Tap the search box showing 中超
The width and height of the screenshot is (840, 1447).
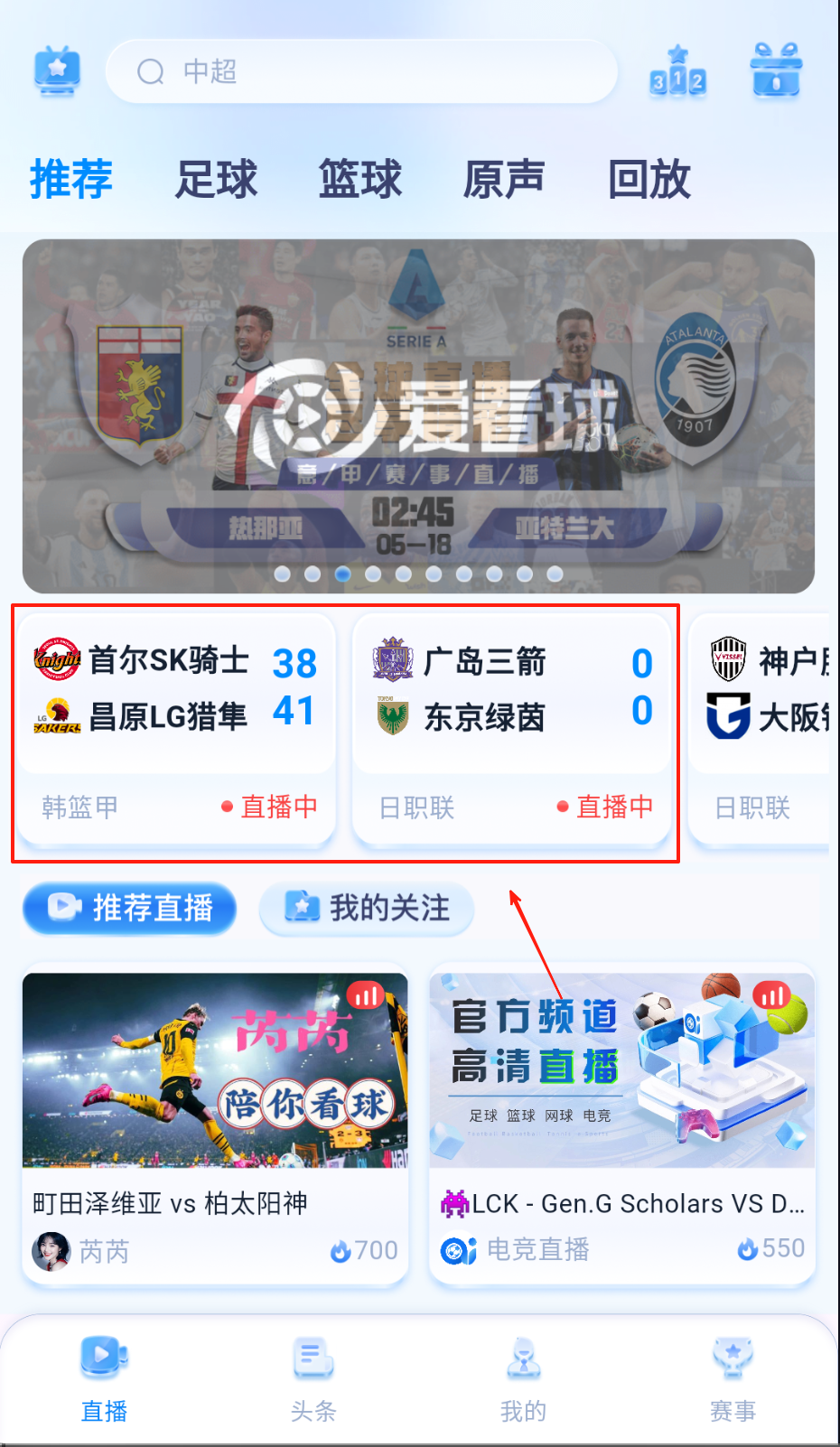click(x=361, y=71)
